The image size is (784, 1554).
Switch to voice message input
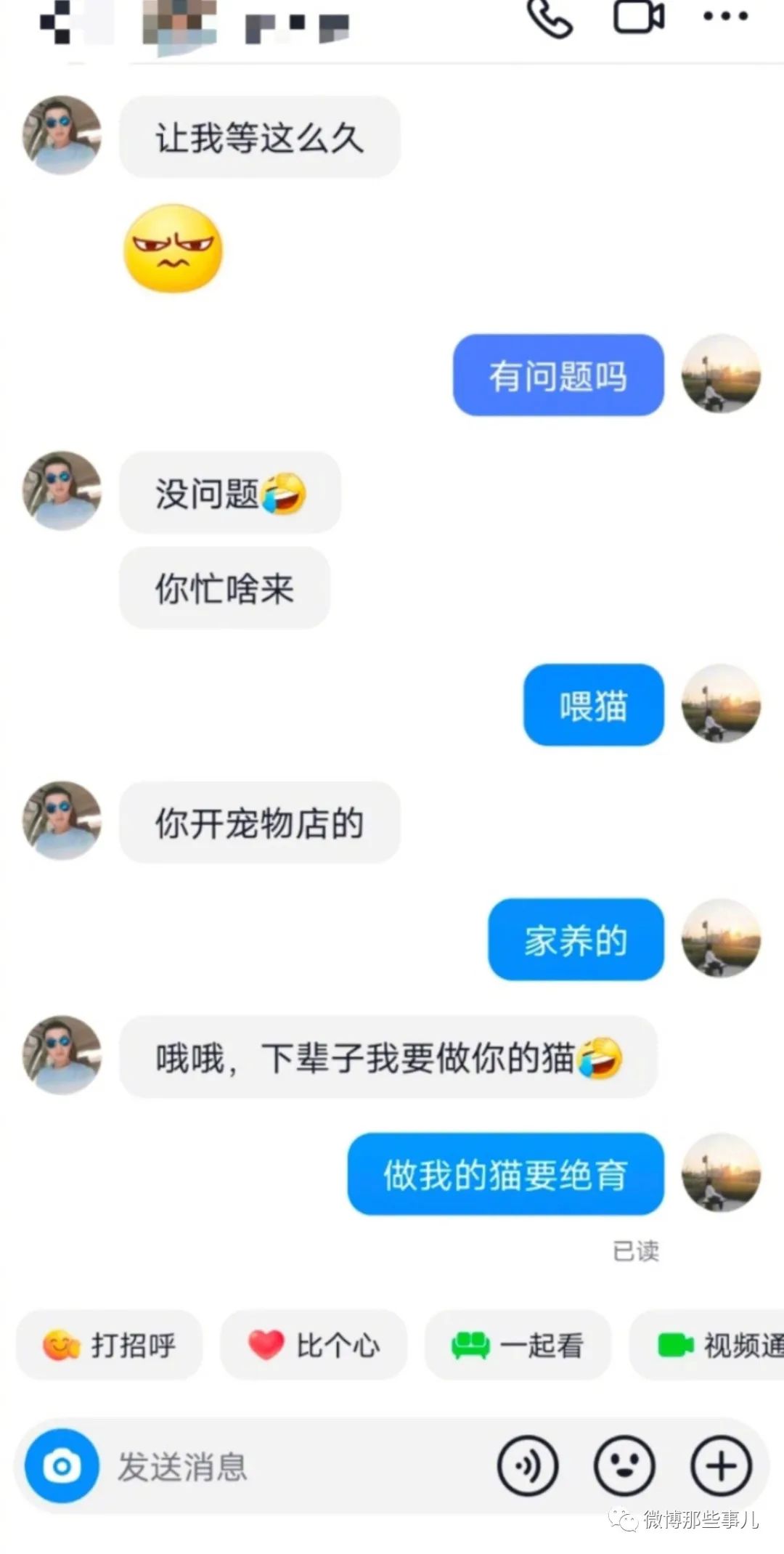pyautogui.click(x=528, y=1466)
